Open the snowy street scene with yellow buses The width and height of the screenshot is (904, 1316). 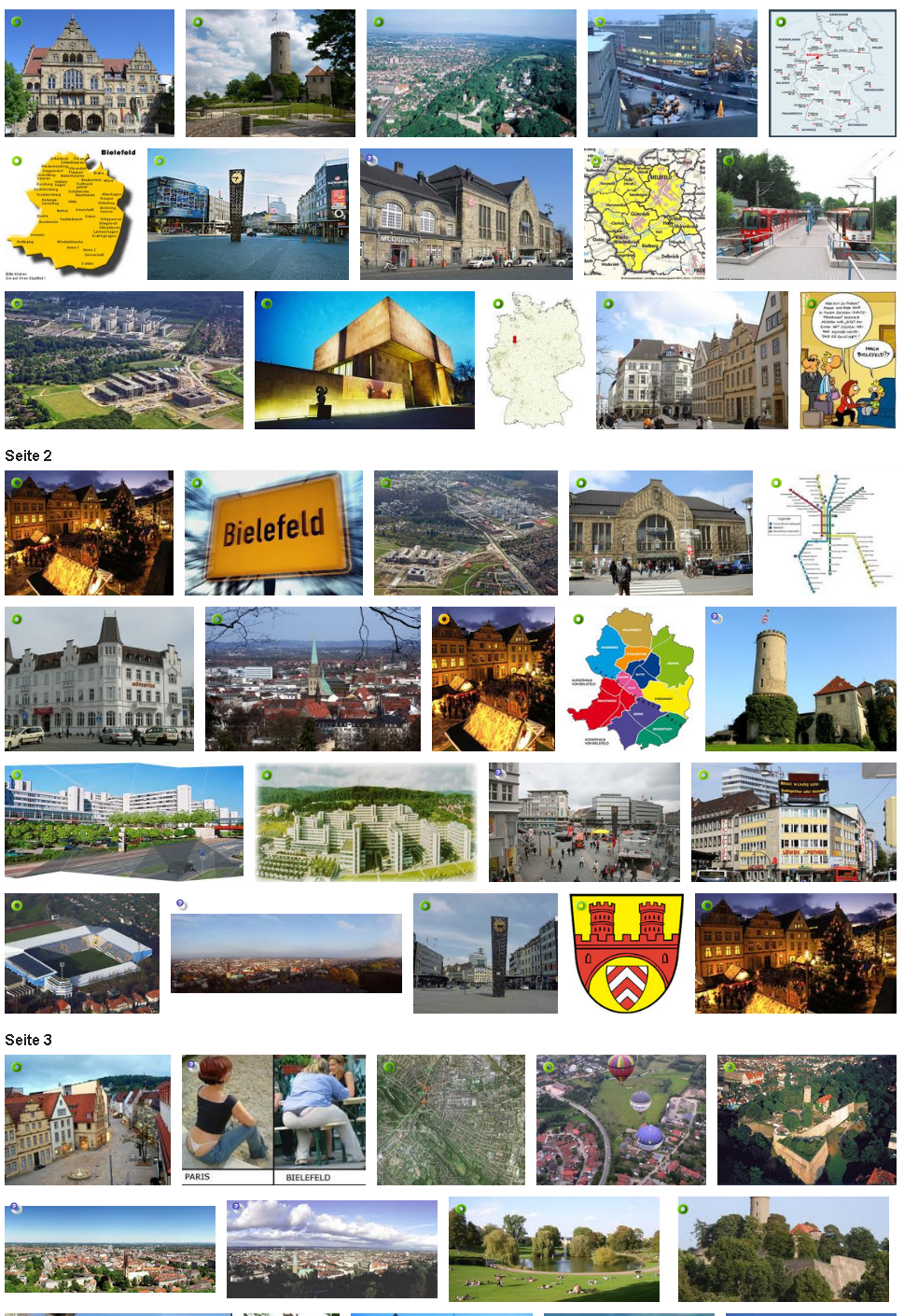click(672, 74)
